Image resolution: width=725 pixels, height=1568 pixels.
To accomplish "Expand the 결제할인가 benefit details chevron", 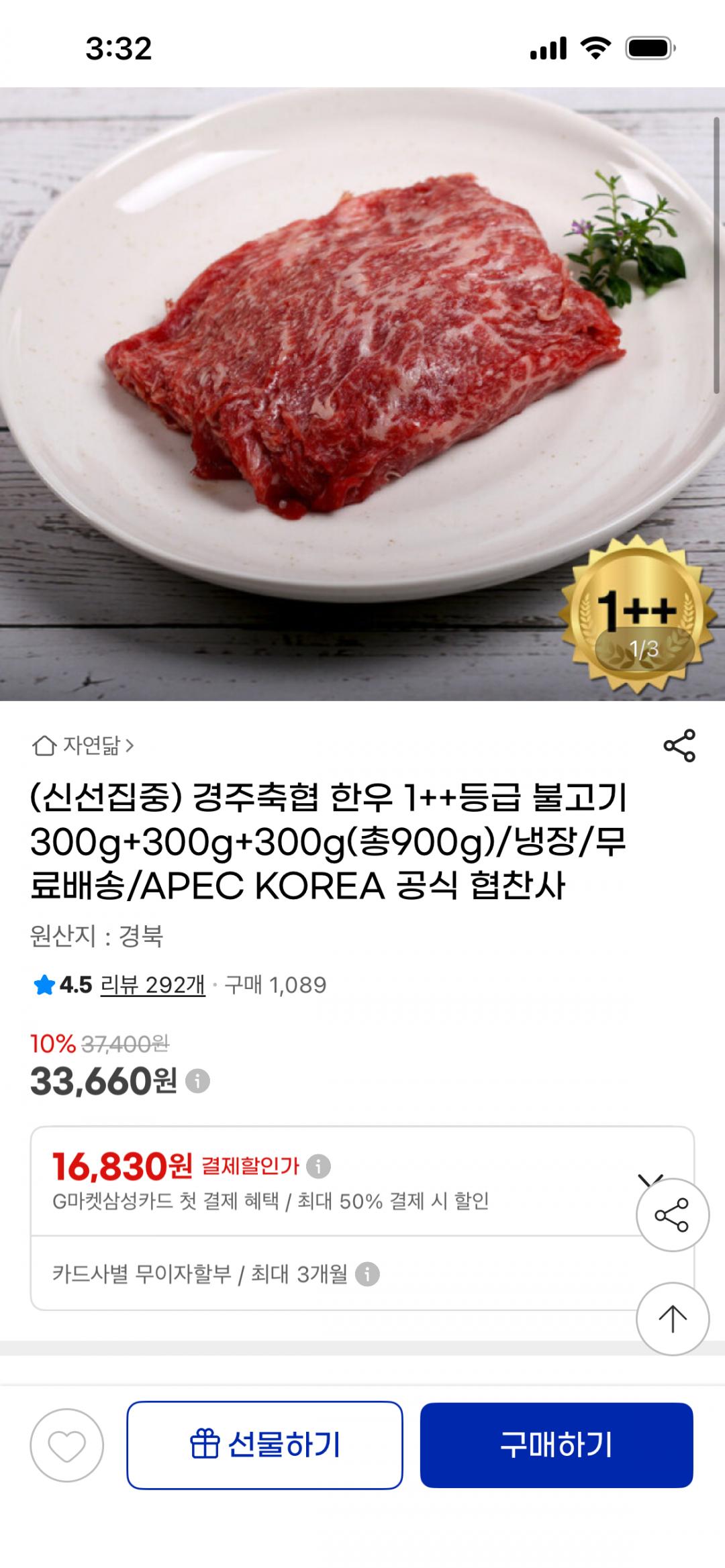I will (x=649, y=1178).
